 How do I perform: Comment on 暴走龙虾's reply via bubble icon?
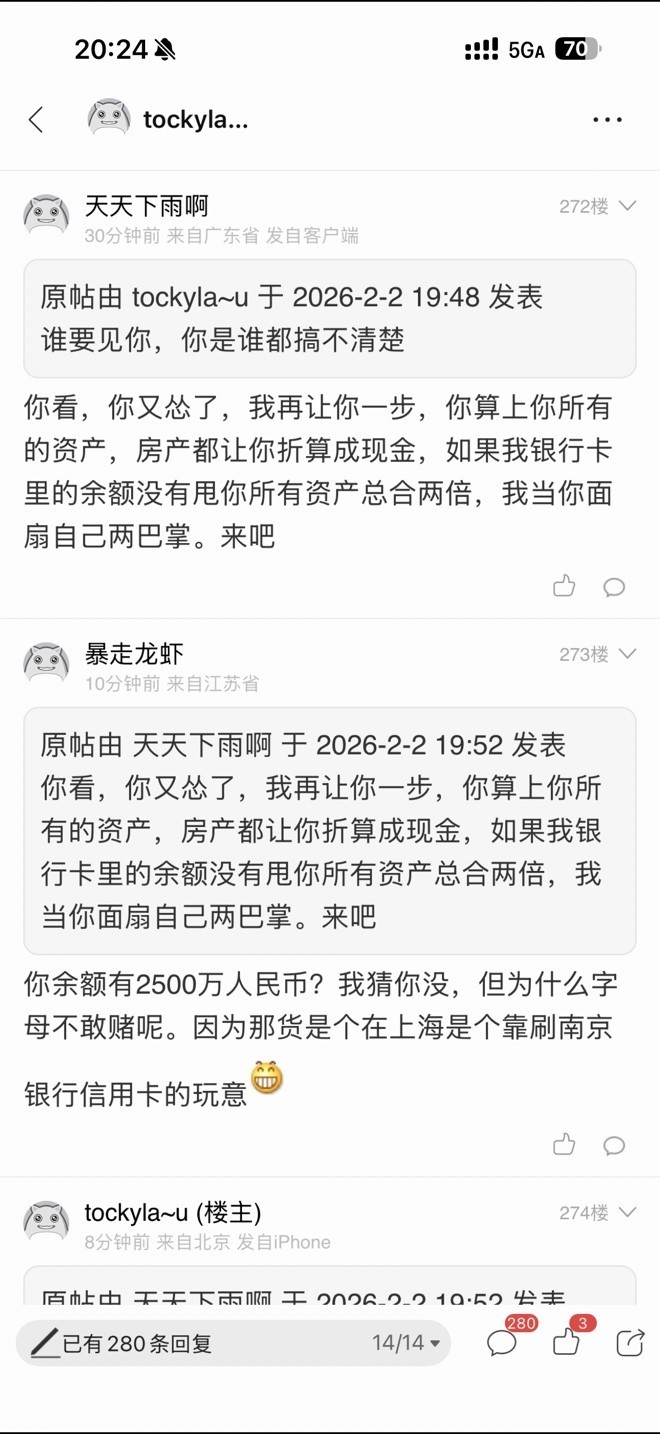(614, 1145)
